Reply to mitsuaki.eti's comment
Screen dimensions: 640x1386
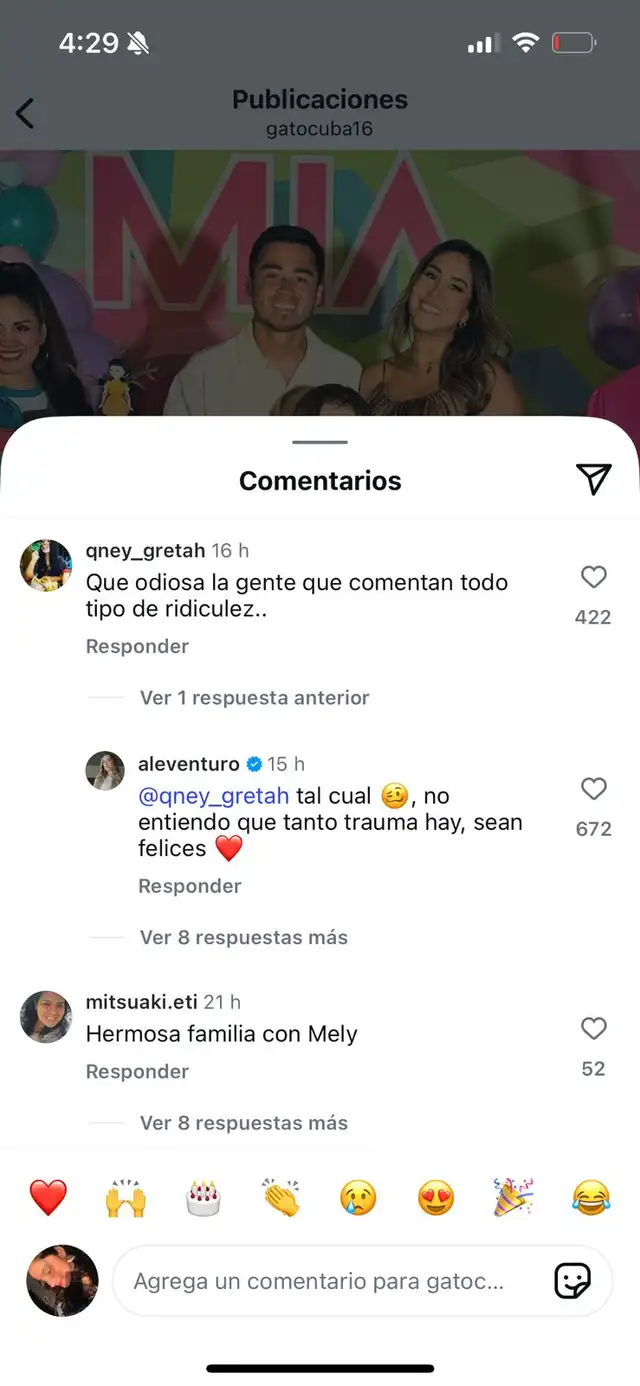137,1072
